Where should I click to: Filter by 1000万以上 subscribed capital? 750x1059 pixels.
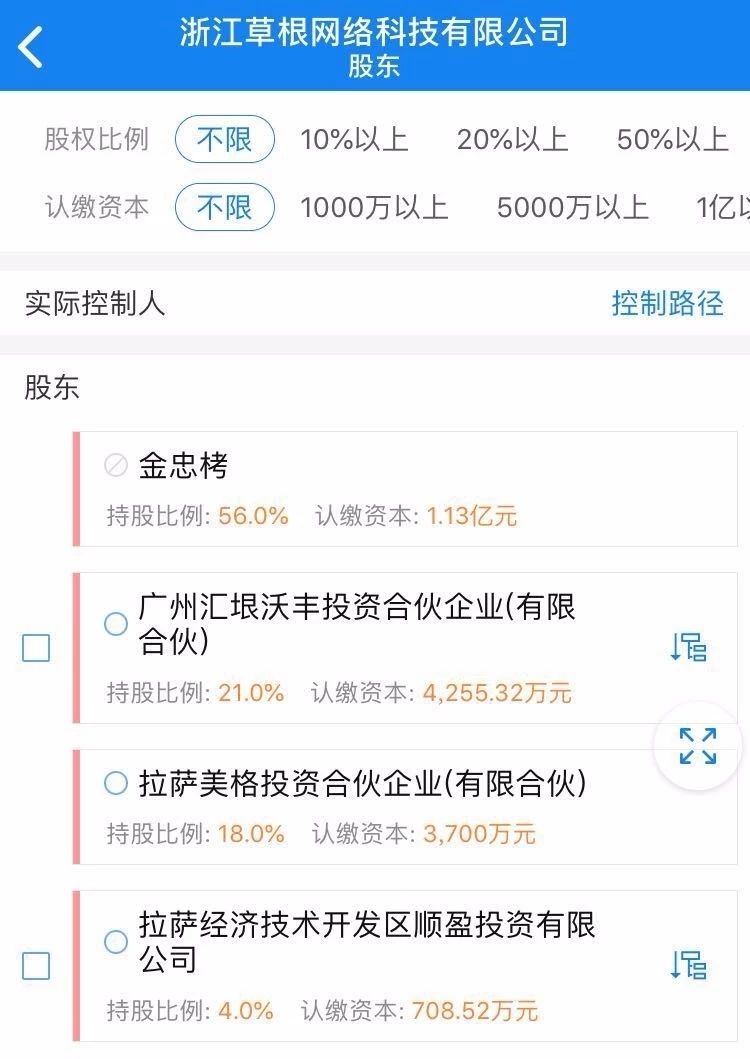coord(374,208)
